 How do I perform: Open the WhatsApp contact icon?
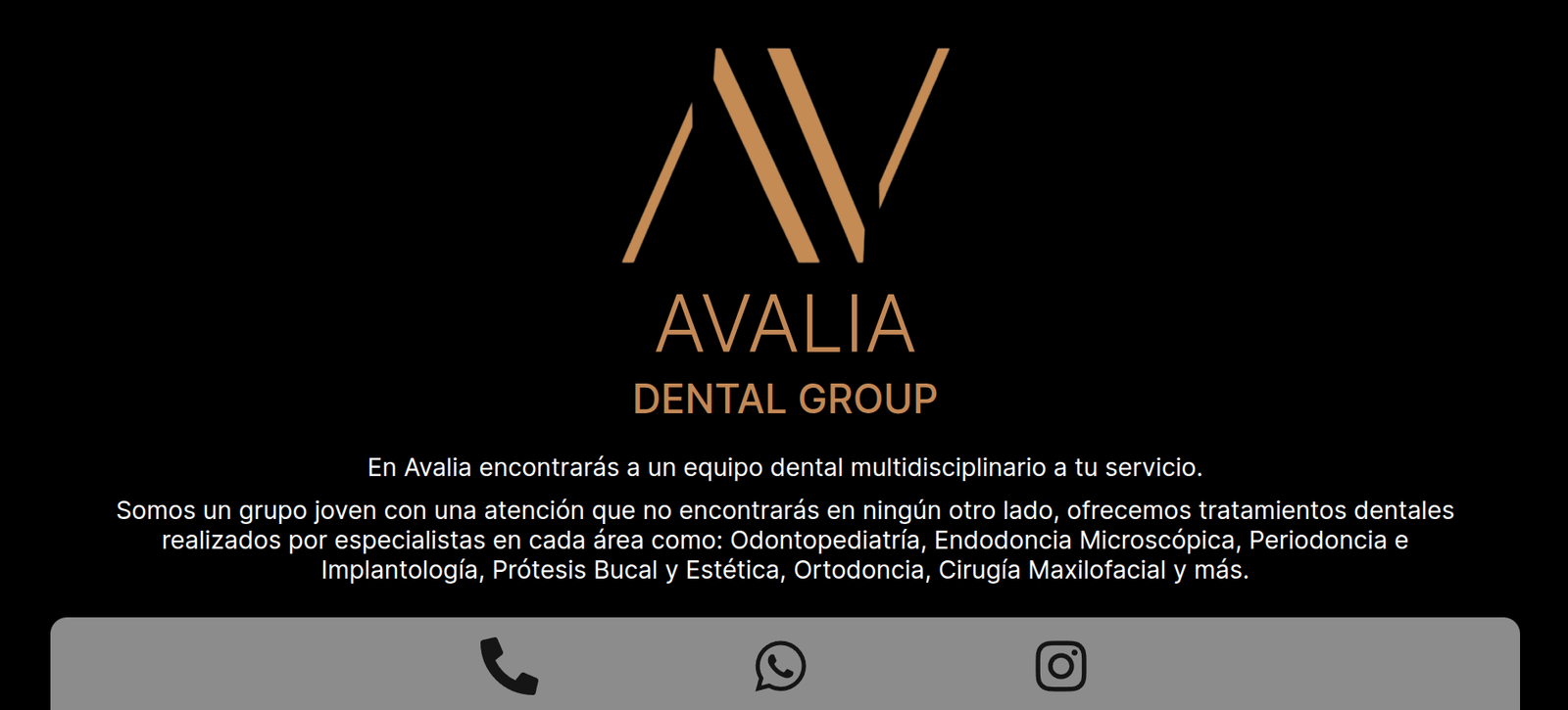(781, 666)
